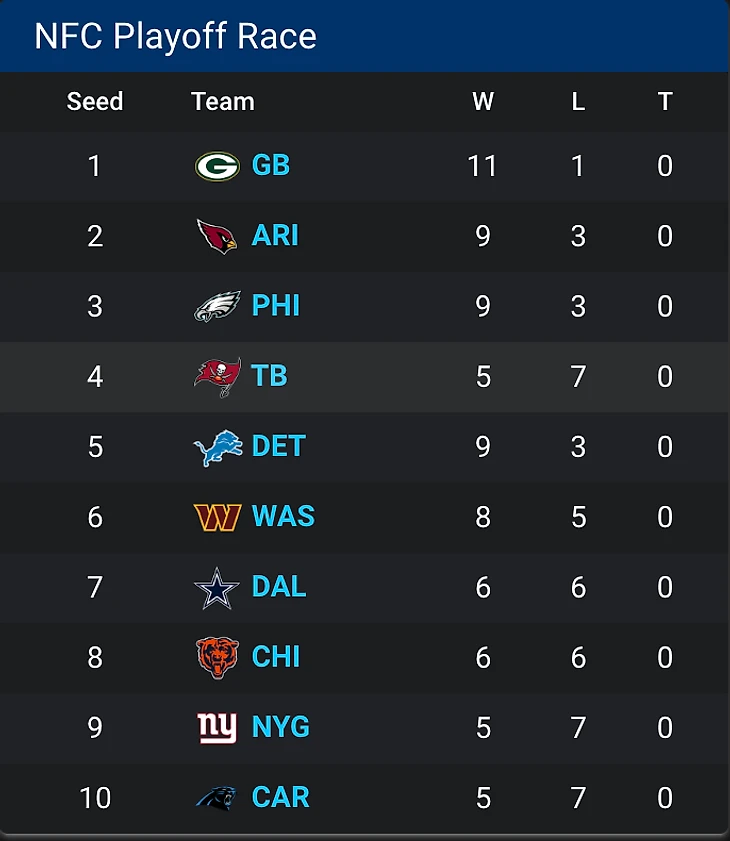
Task: Open the DET team page
Action: click(278, 446)
